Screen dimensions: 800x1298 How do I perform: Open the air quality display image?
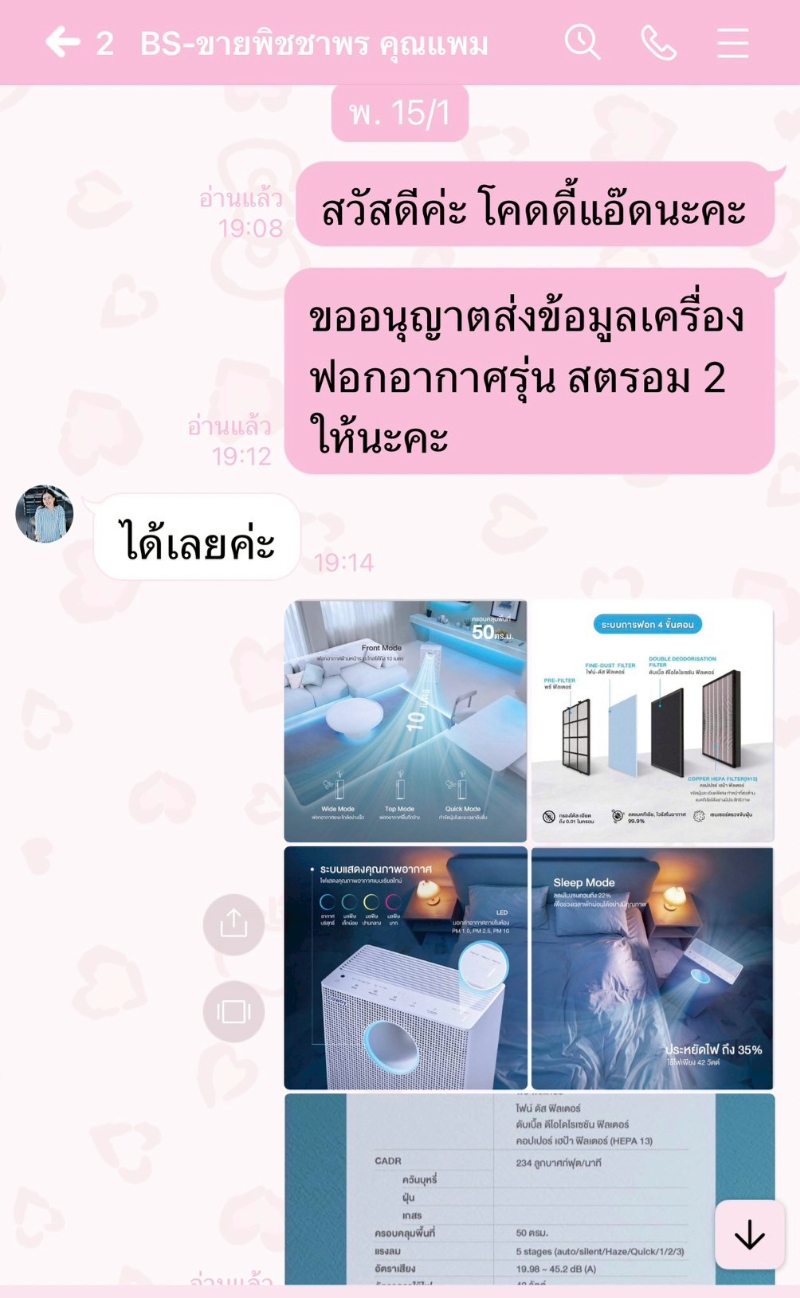click(x=405, y=967)
